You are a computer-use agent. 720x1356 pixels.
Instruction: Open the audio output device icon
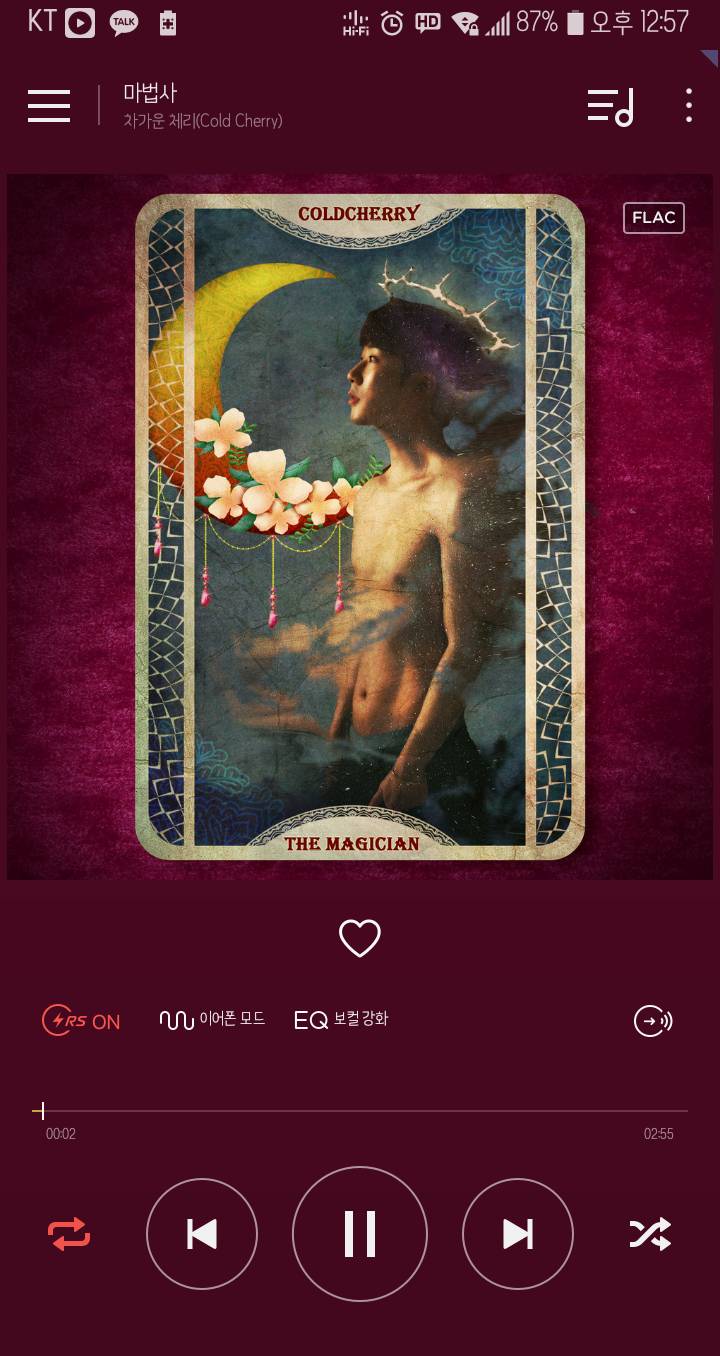coord(653,1021)
